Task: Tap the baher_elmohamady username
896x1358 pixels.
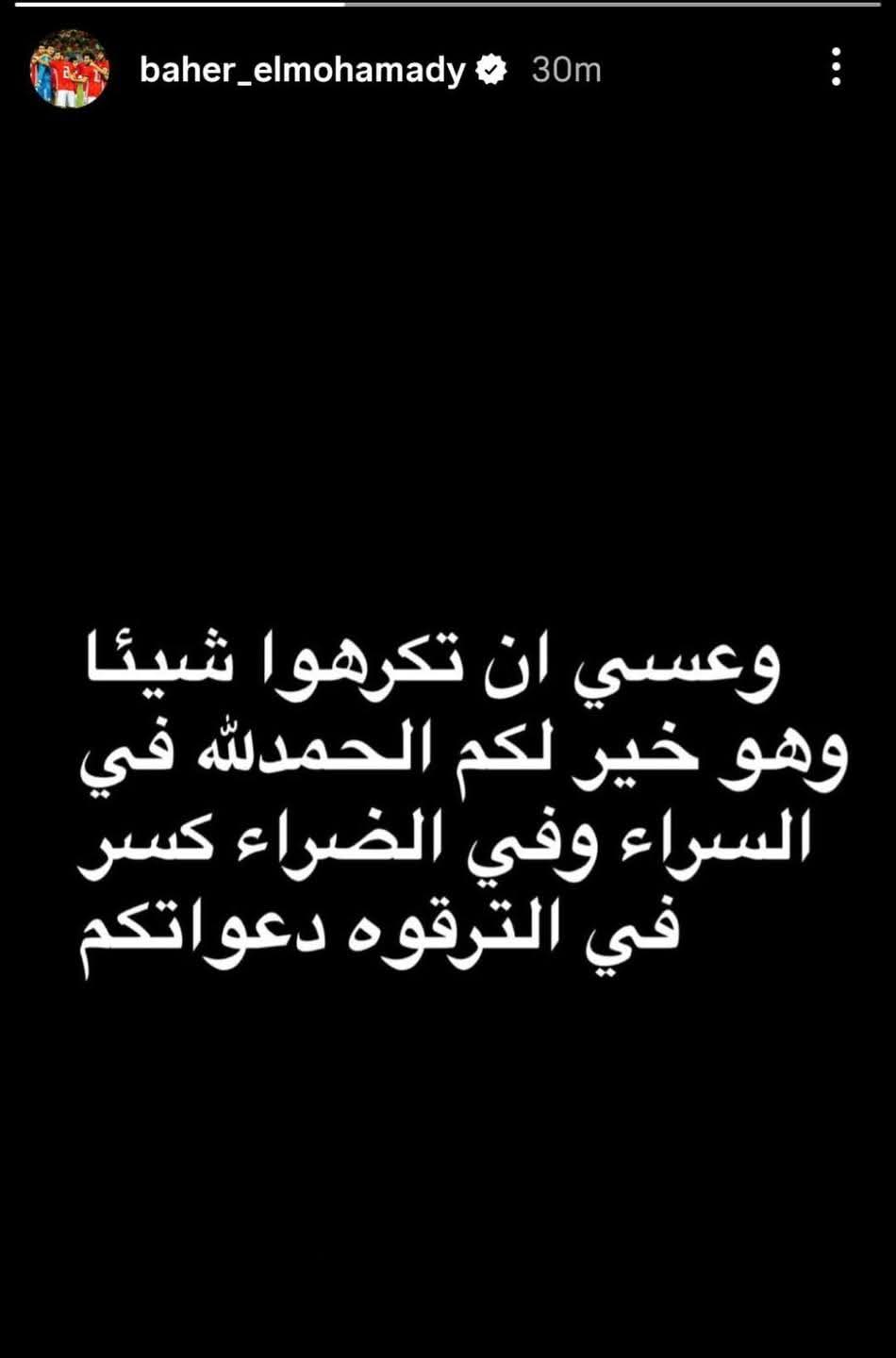Action: point(302,70)
